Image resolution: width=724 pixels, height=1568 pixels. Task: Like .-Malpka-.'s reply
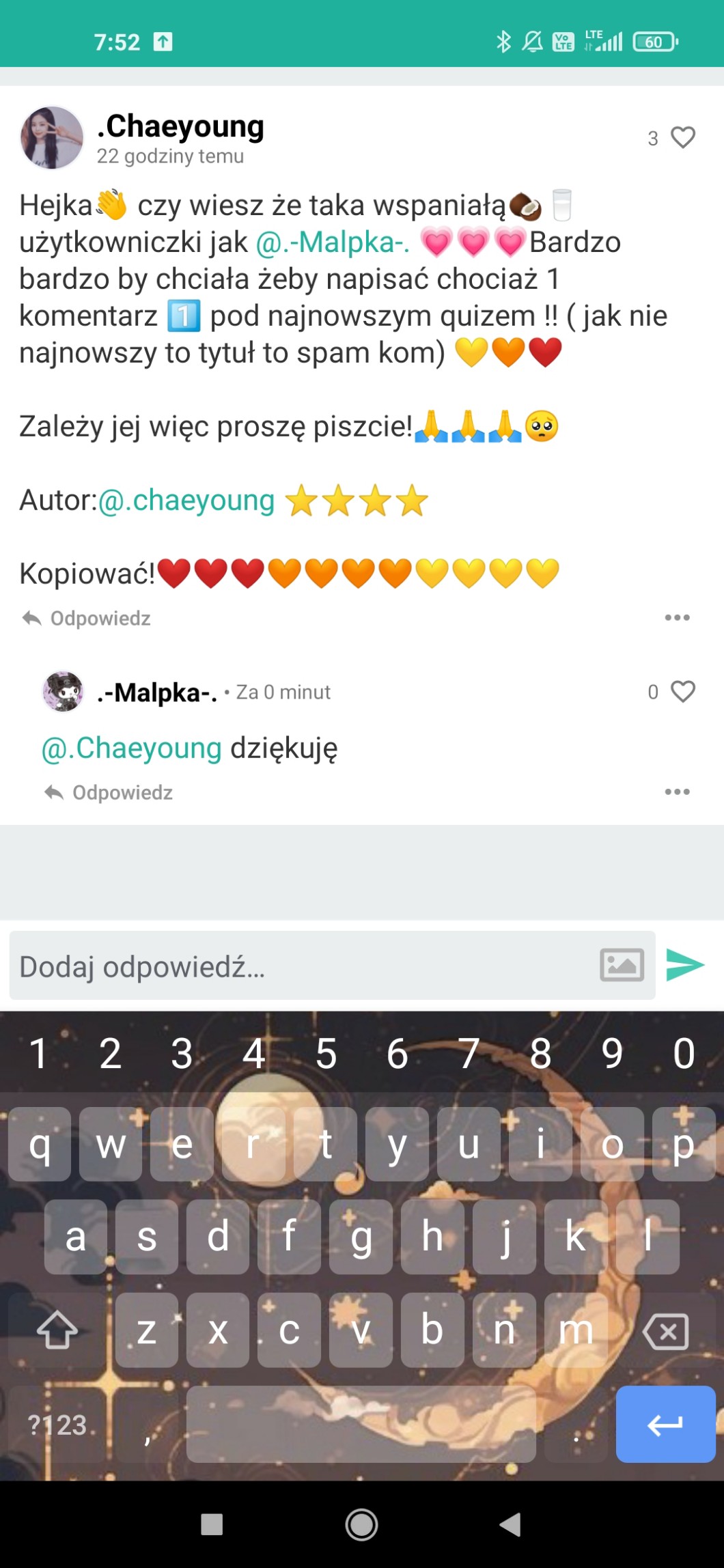point(682,692)
